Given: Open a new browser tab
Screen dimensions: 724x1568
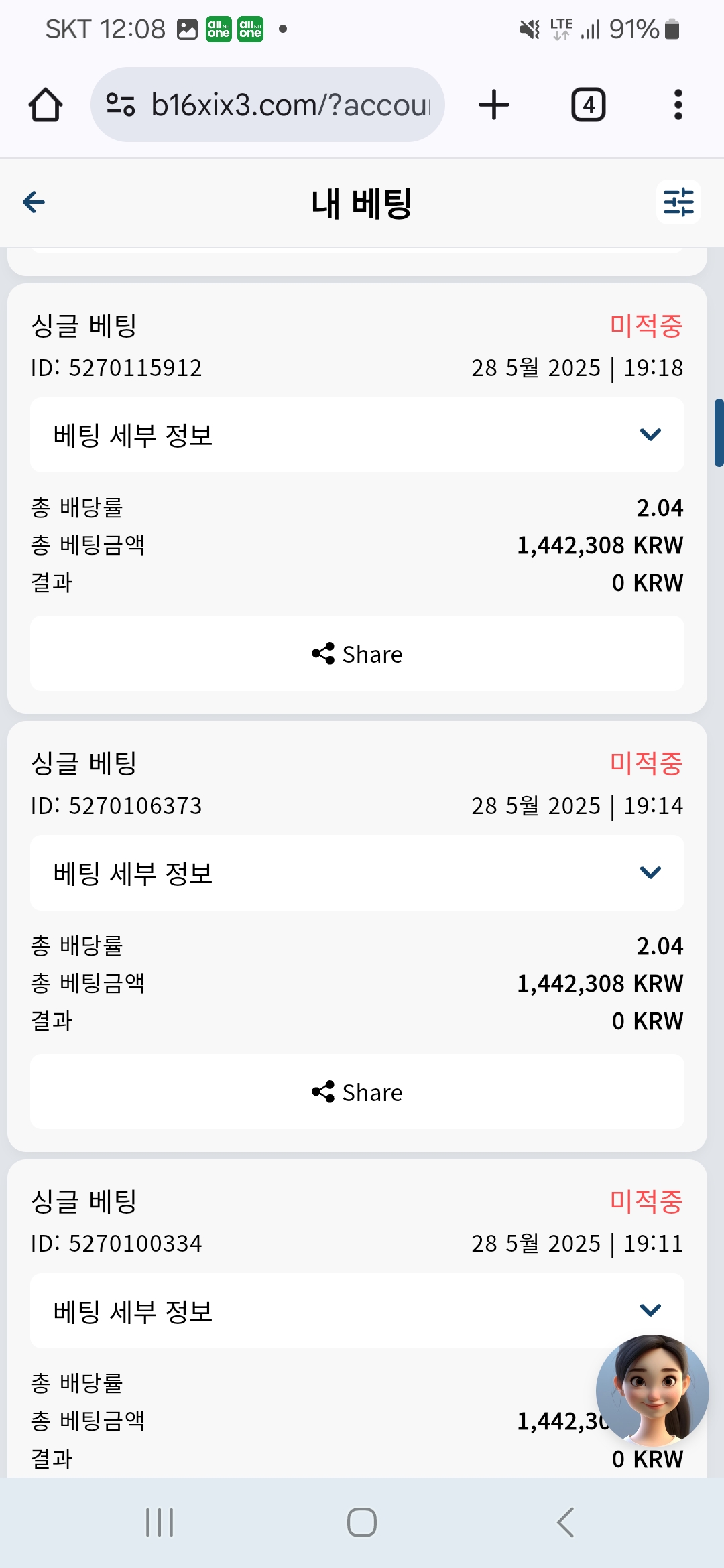Looking at the screenshot, I should click(494, 105).
